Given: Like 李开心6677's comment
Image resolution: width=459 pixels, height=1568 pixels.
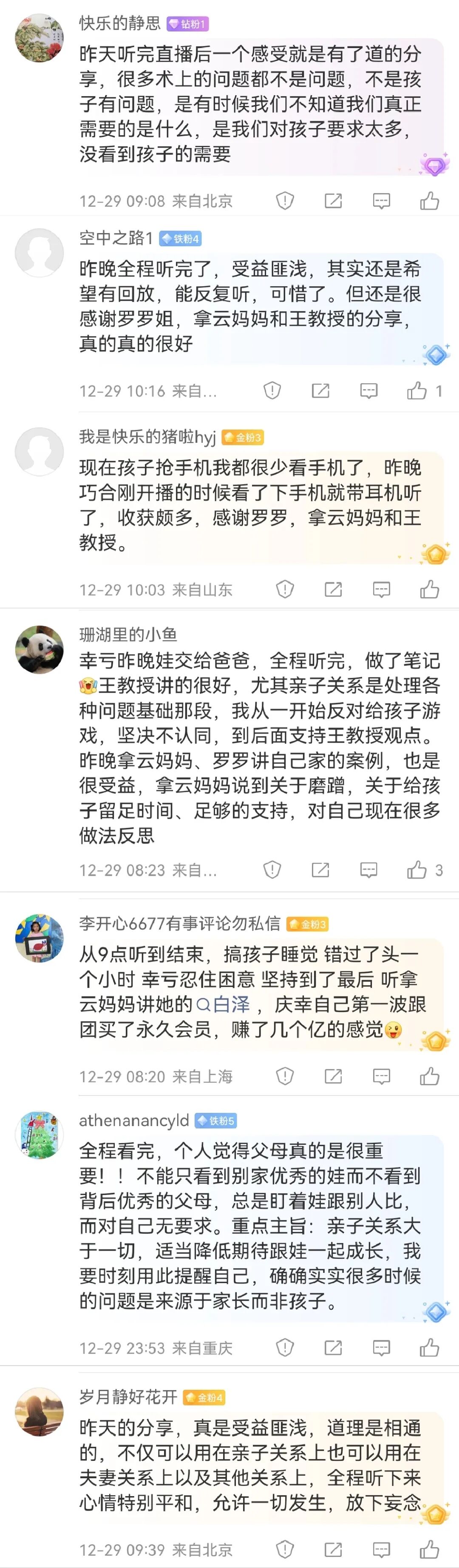Looking at the screenshot, I should (429, 1077).
